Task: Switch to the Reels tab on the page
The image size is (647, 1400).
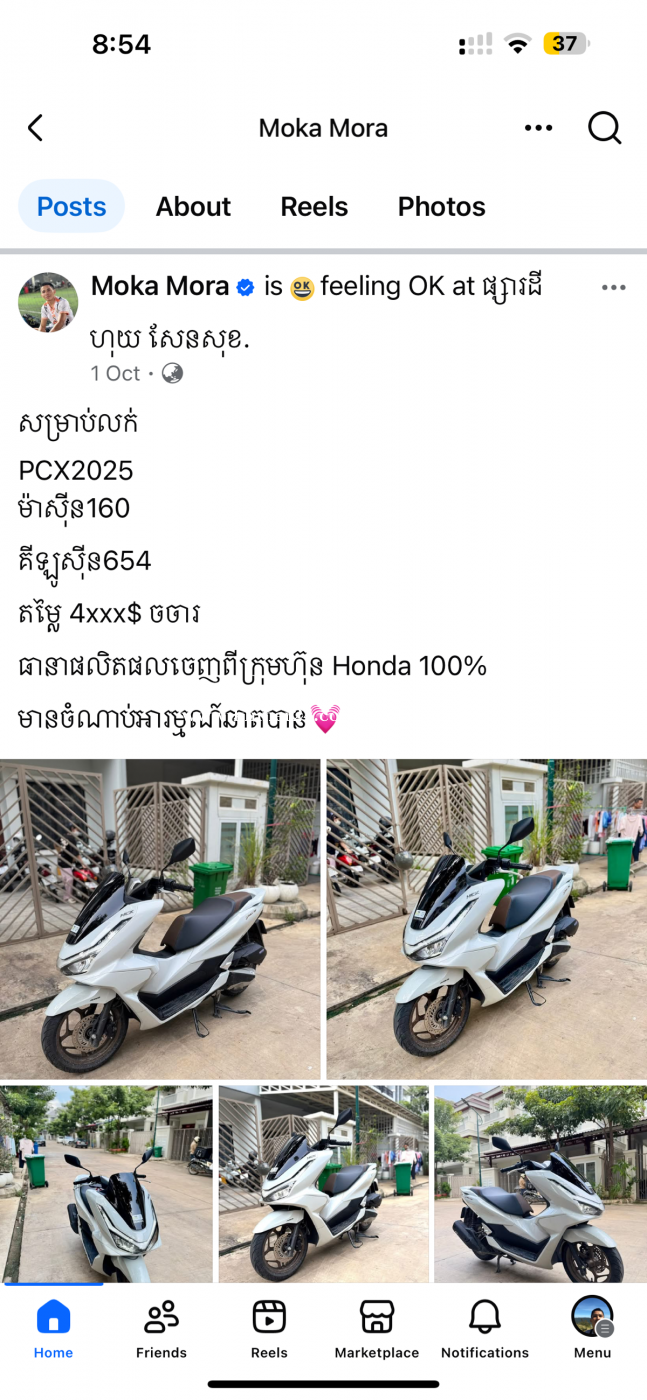Action: [314, 206]
